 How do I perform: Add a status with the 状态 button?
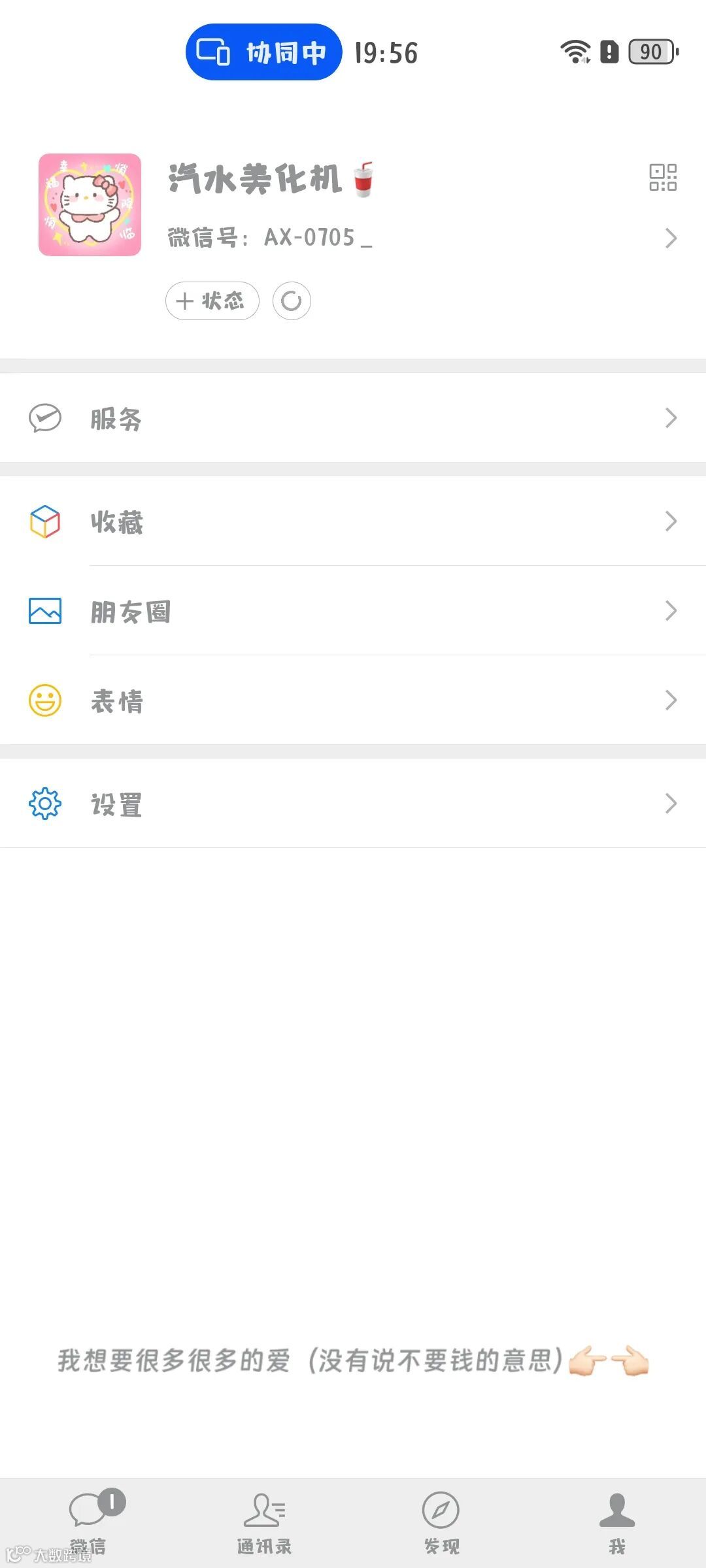(x=212, y=301)
